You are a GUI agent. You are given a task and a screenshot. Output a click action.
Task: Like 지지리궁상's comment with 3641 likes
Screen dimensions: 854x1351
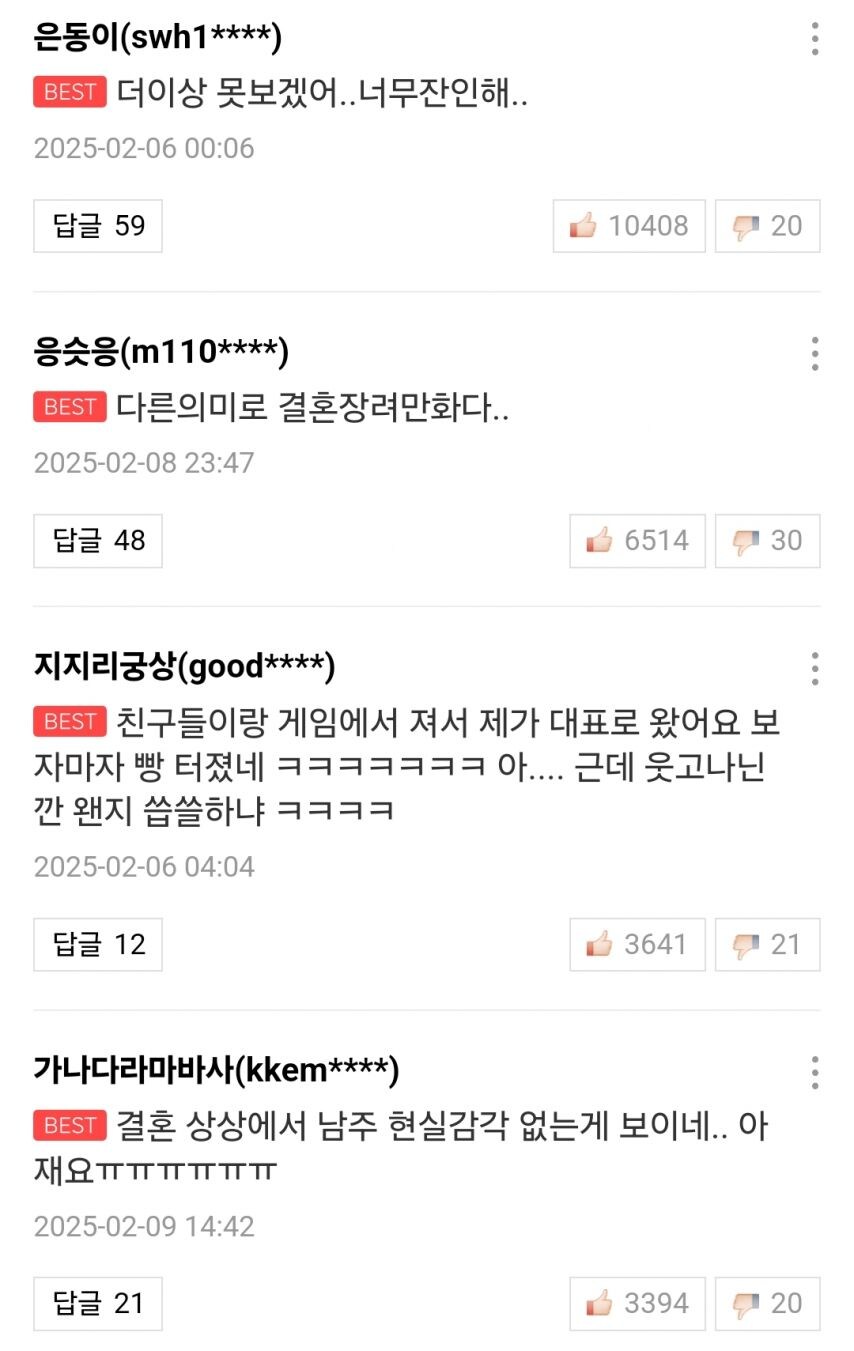(637, 944)
